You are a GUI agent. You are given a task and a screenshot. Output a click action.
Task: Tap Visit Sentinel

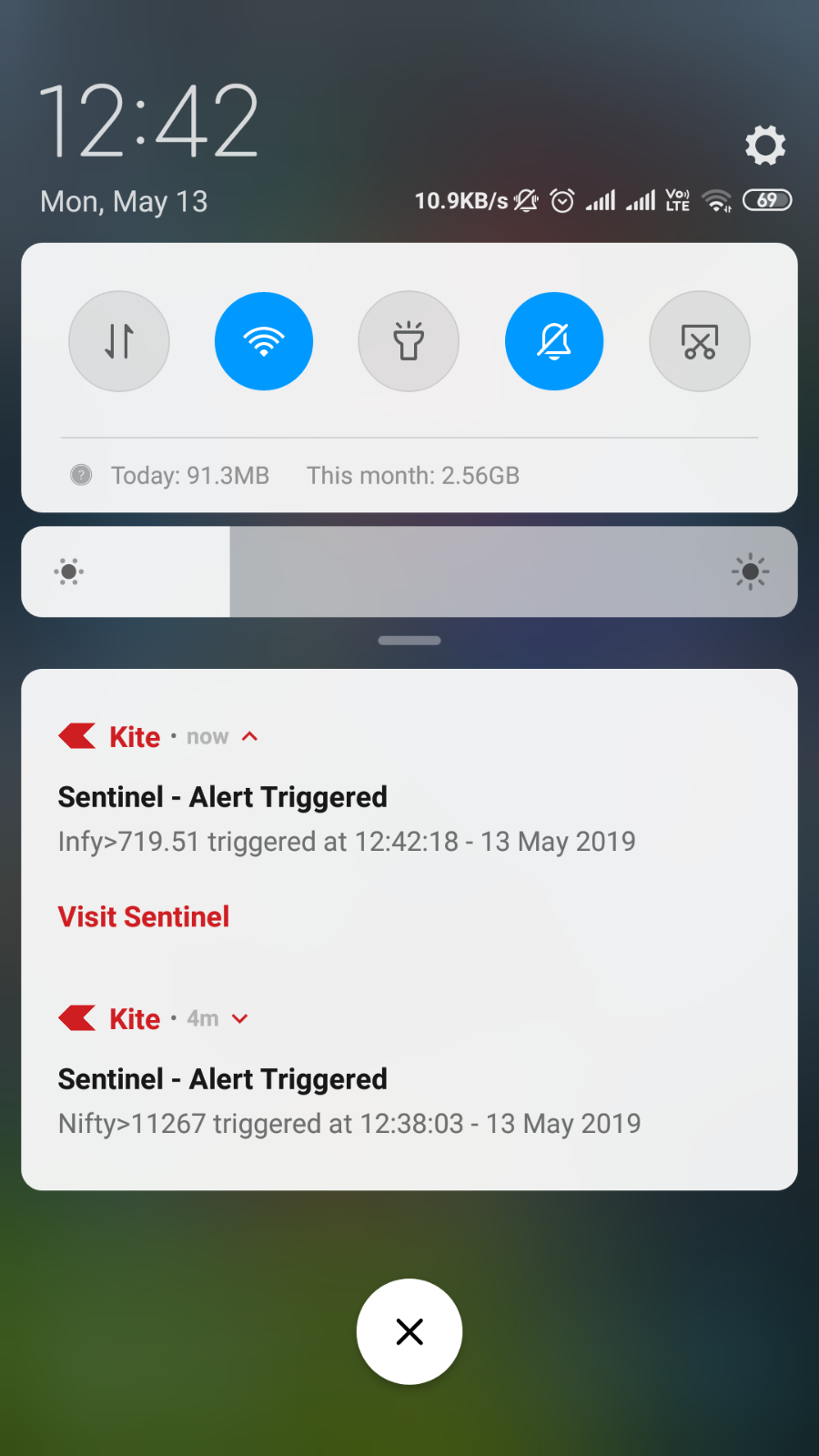coord(144,916)
